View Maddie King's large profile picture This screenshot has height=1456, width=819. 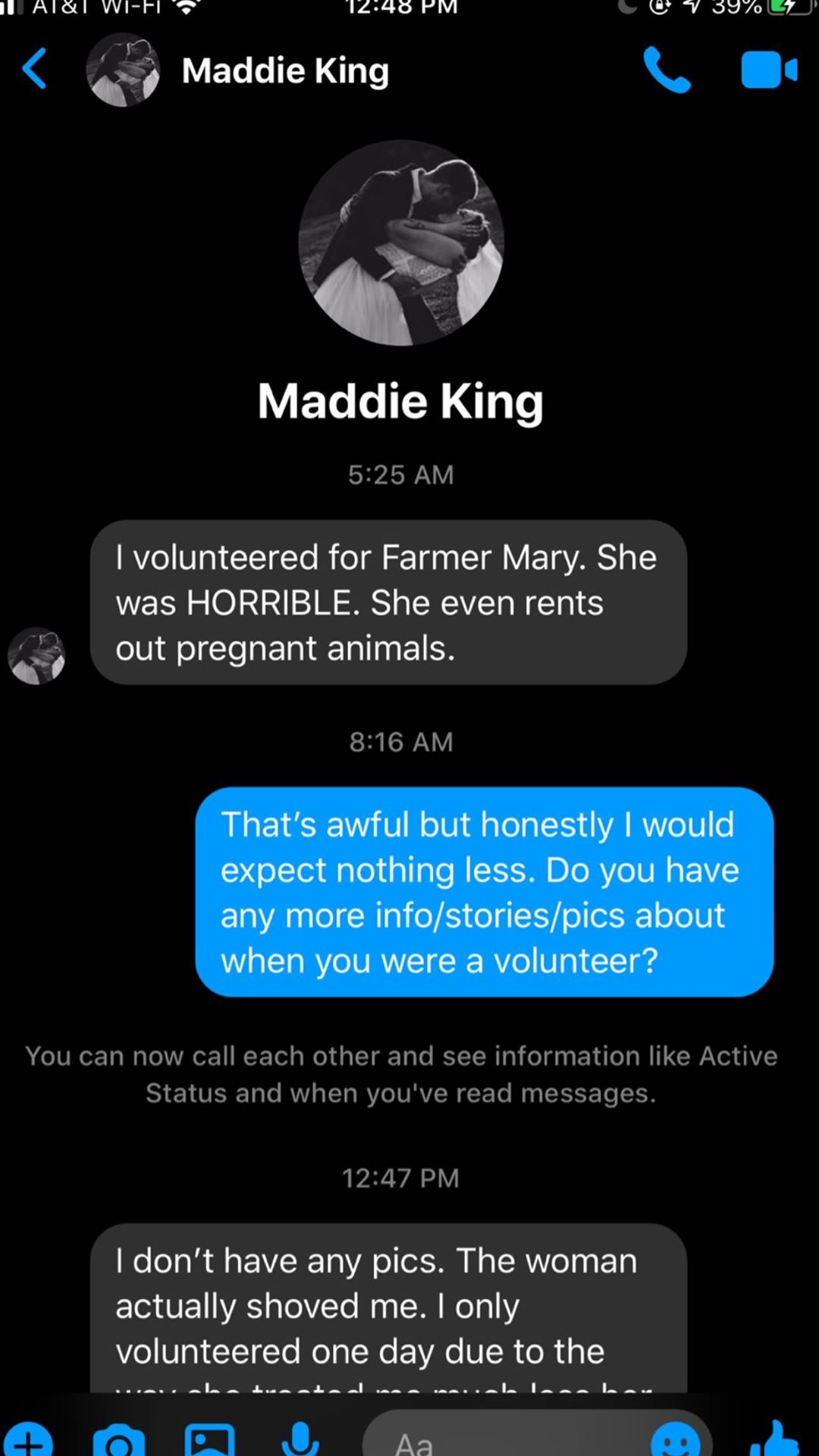pos(401,243)
